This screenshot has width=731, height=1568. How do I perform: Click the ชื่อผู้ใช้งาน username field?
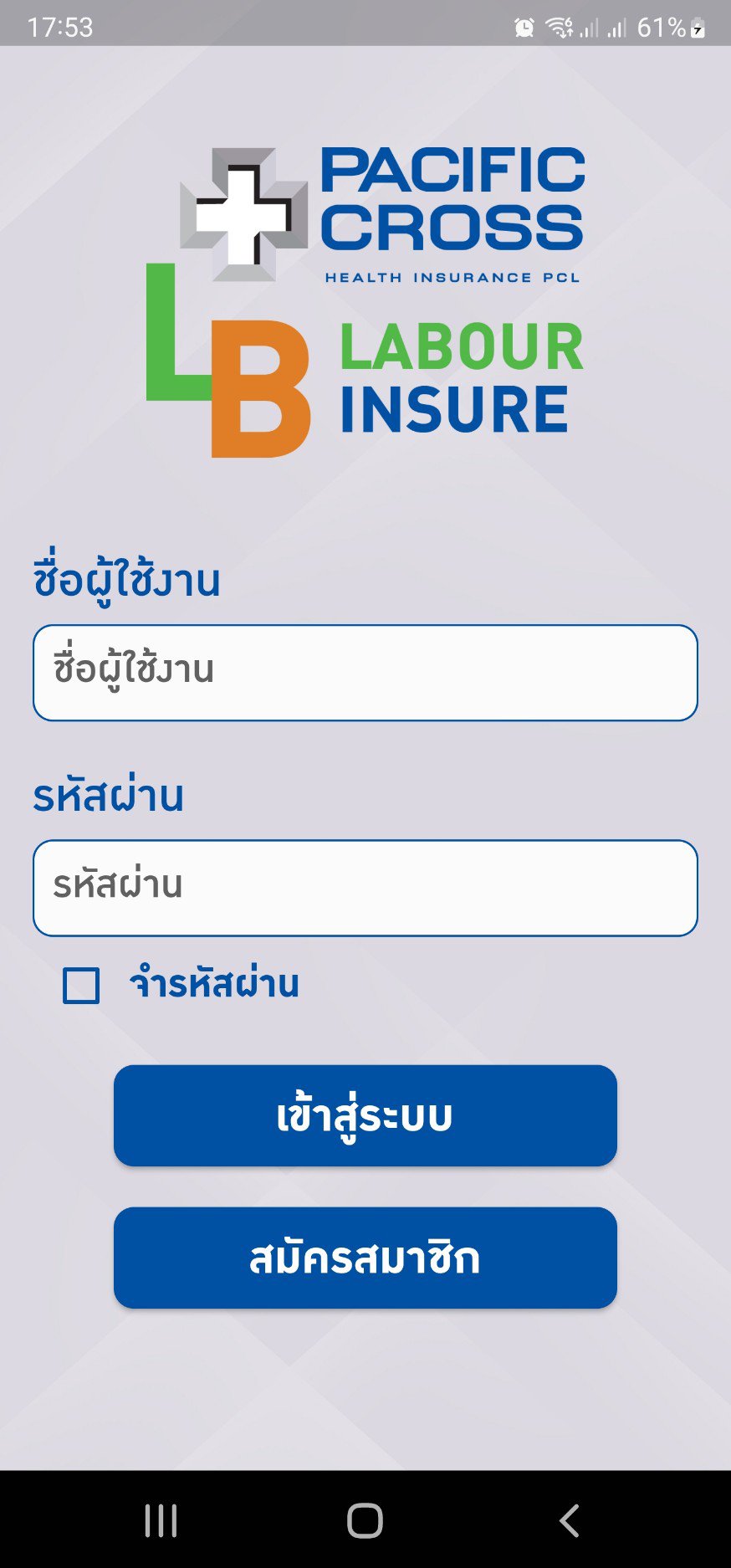click(x=365, y=673)
